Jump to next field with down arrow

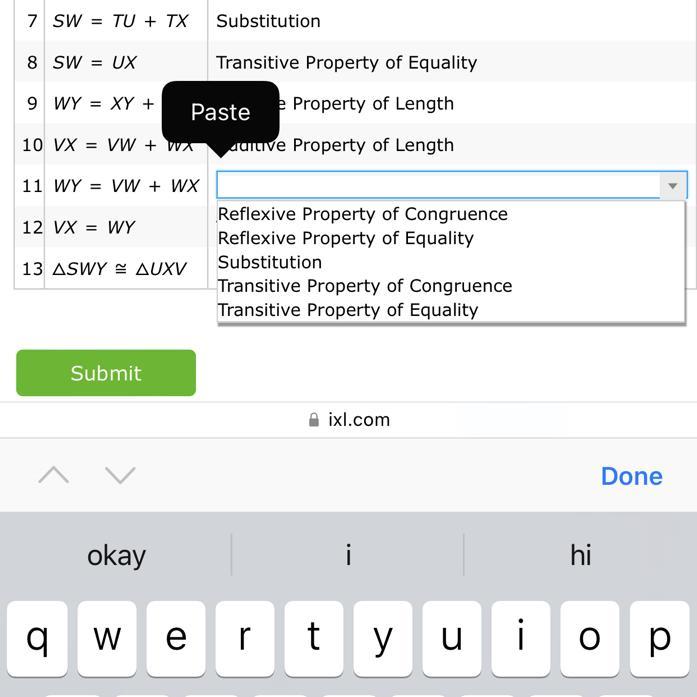click(120, 476)
